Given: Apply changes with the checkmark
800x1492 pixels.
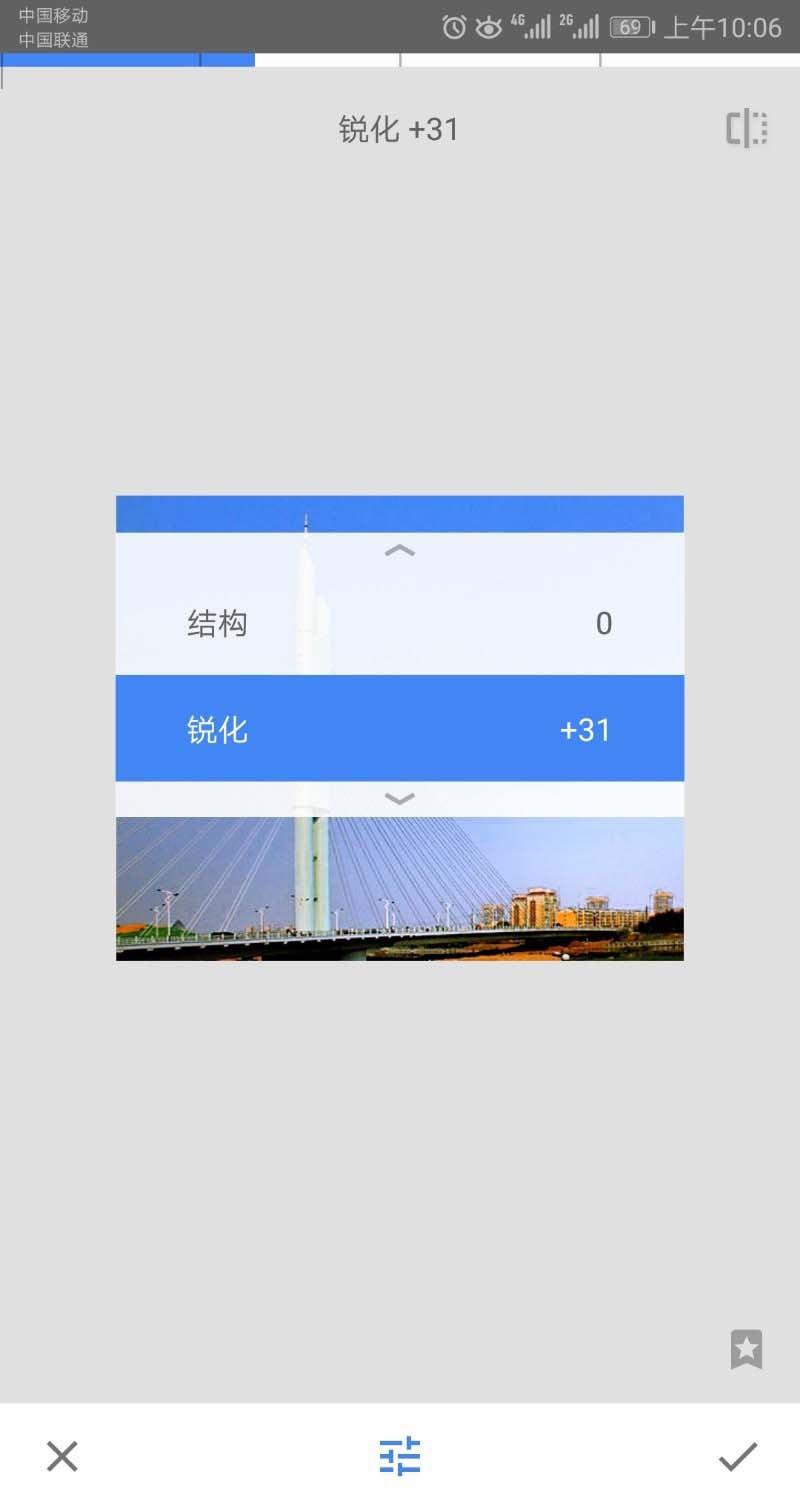Looking at the screenshot, I should [x=738, y=1456].
